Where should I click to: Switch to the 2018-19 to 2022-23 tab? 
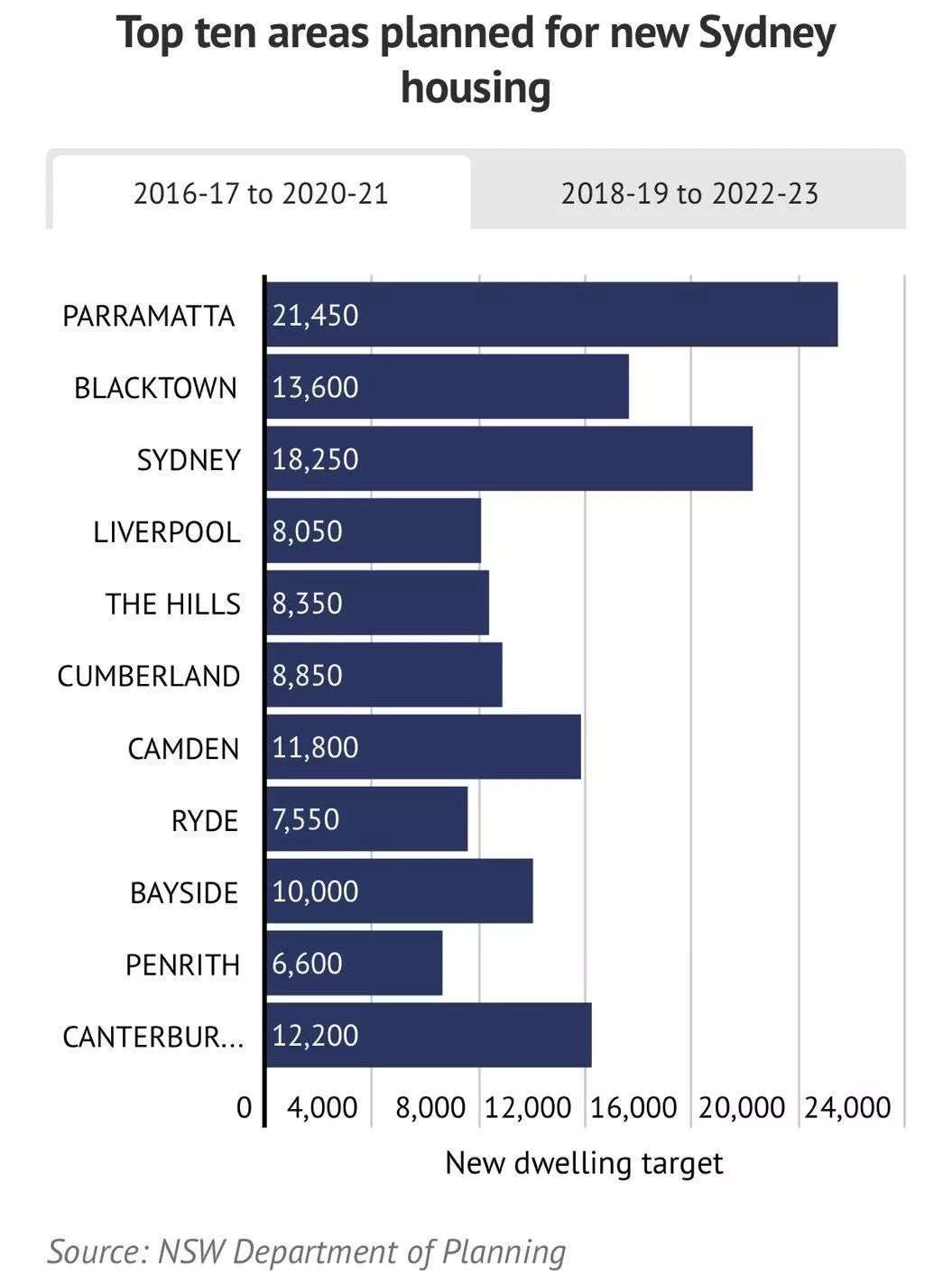(x=689, y=193)
